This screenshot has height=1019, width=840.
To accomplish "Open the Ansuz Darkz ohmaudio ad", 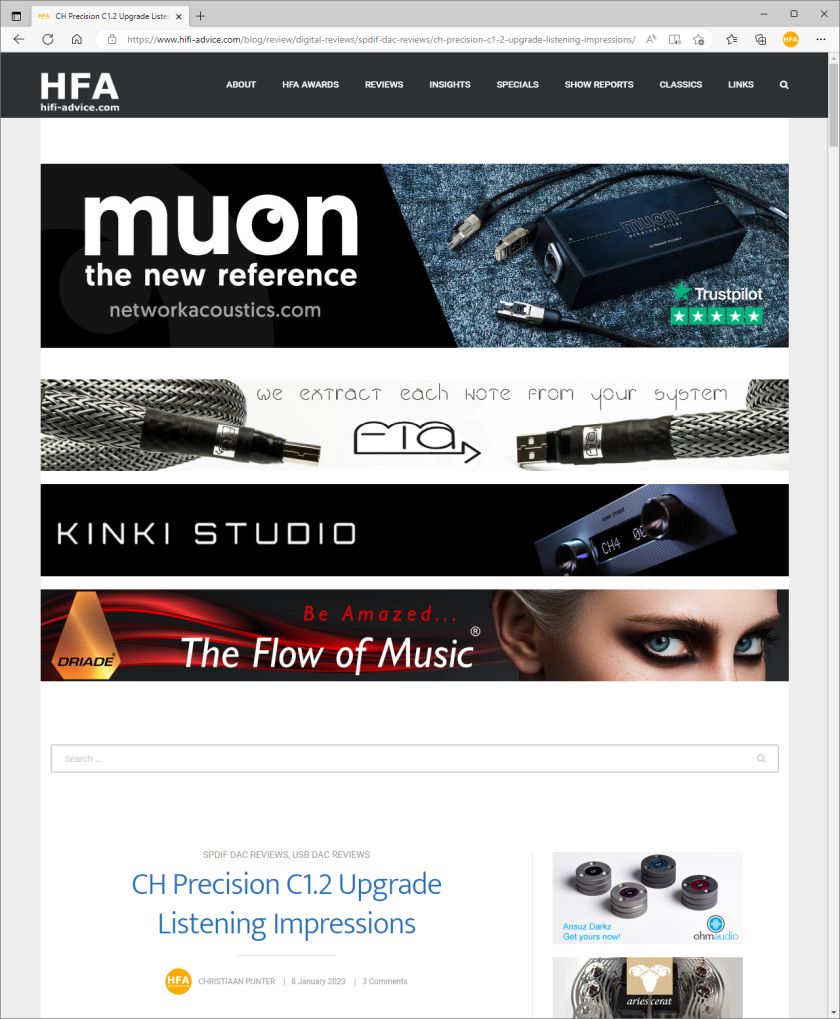I will point(647,898).
